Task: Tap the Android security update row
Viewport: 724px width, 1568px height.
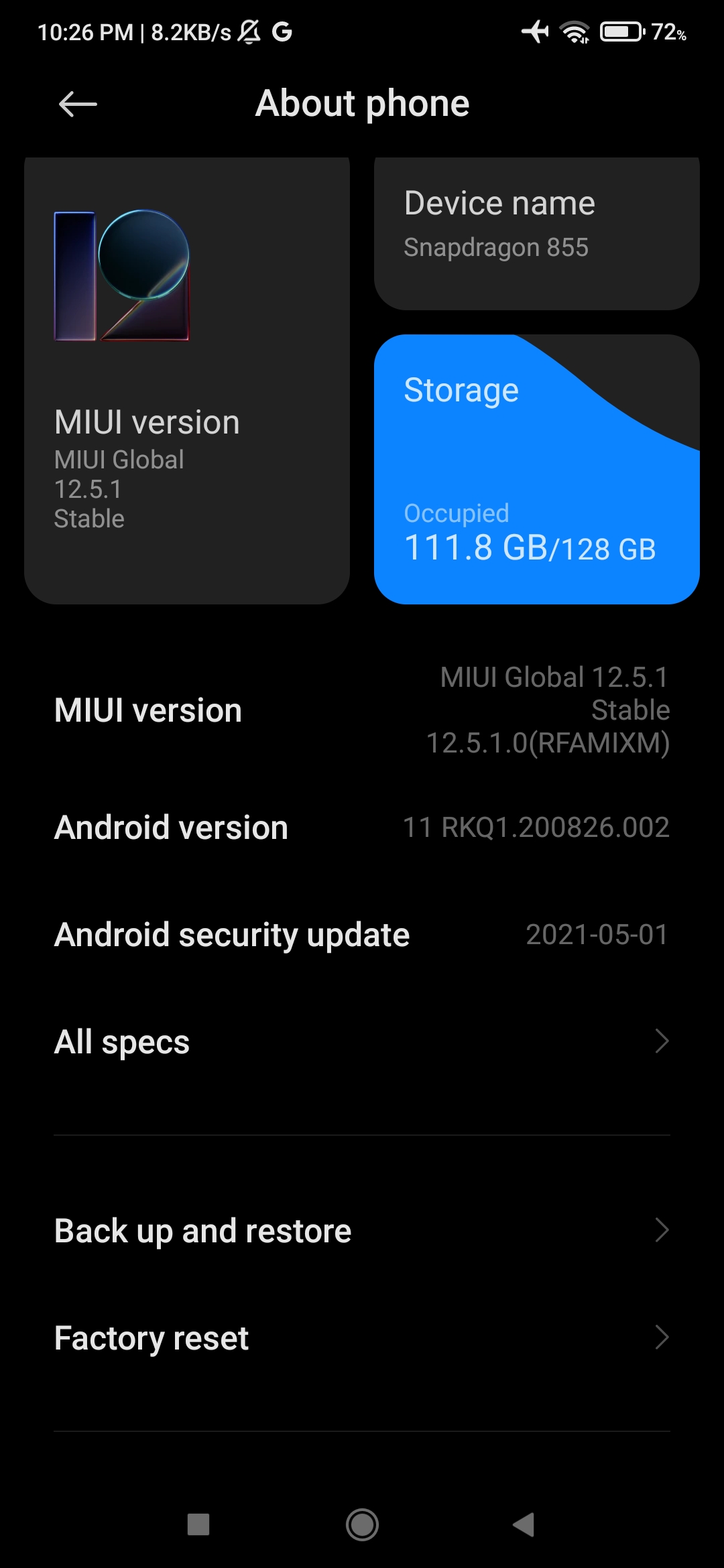Action: tap(362, 935)
